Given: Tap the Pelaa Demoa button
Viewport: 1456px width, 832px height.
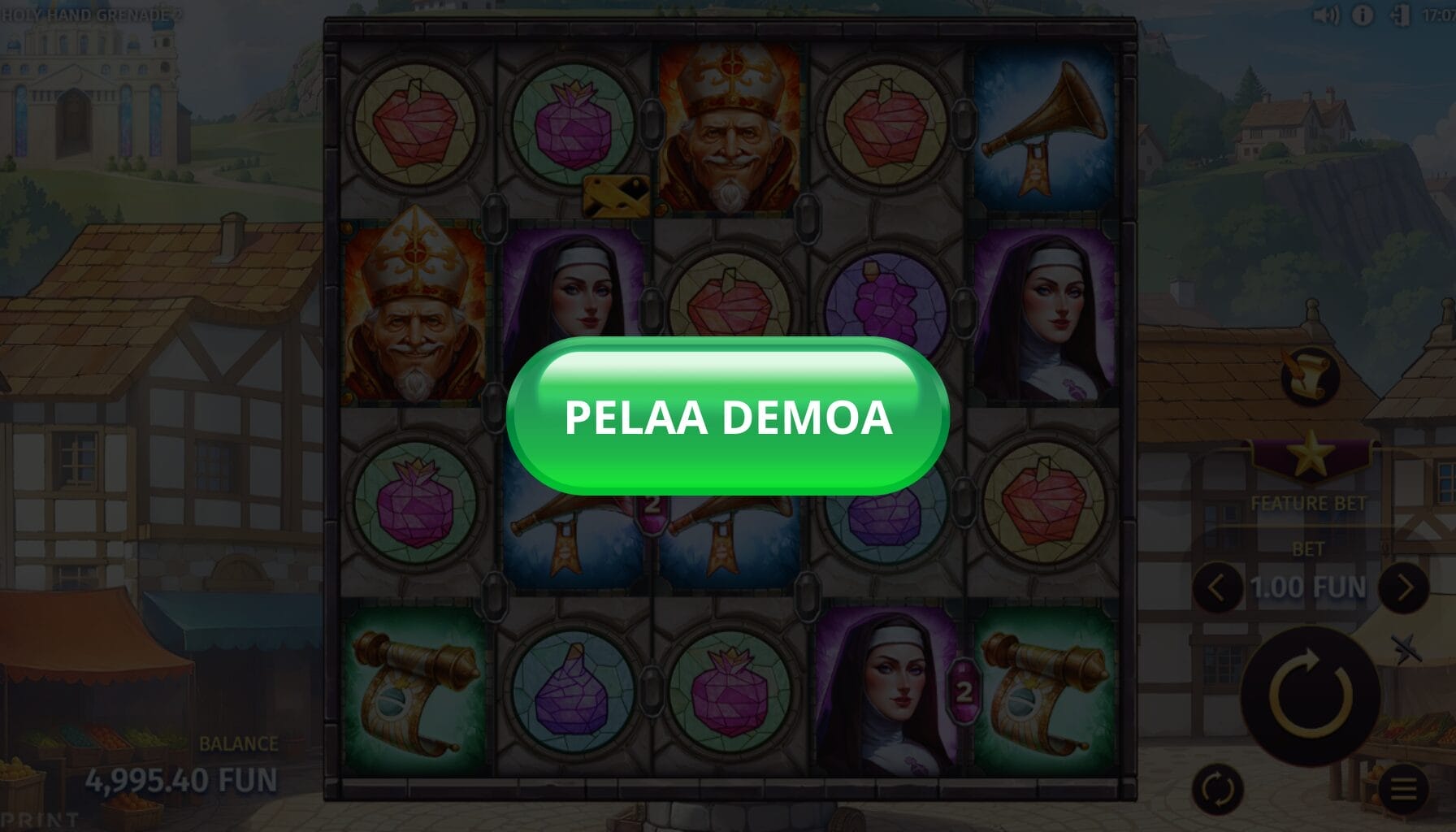Looking at the screenshot, I should pyautogui.click(x=727, y=417).
